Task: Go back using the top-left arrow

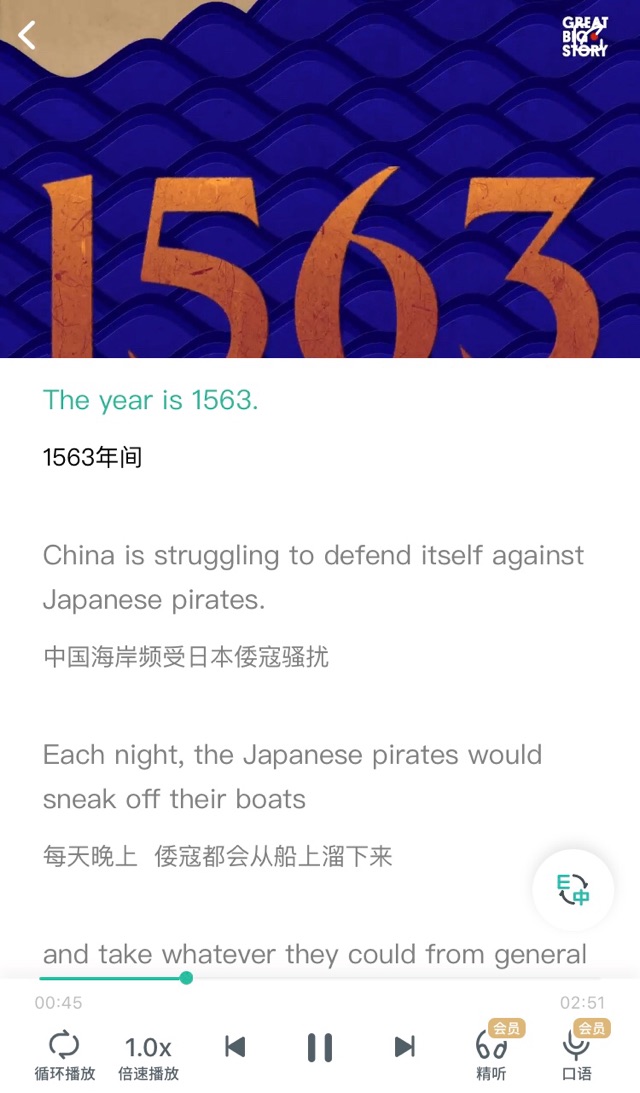Action: point(27,36)
